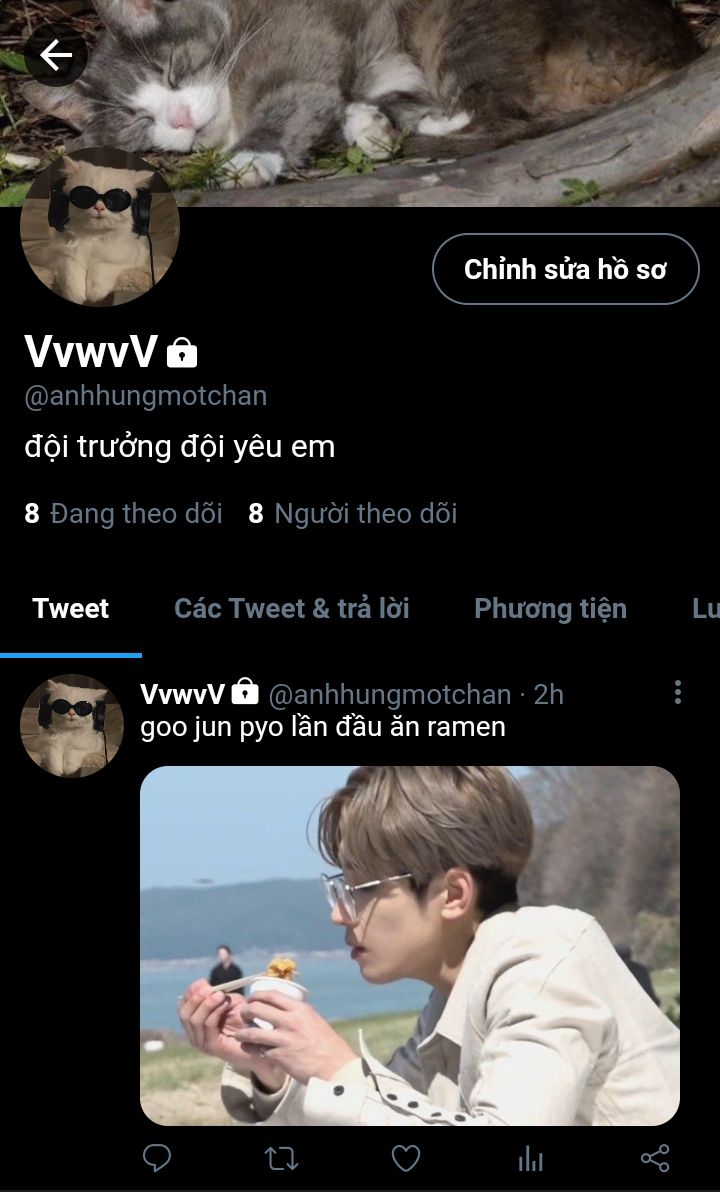Open the tweet's three-dot overflow menu
The width and height of the screenshot is (720, 1192).
click(678, 692)
